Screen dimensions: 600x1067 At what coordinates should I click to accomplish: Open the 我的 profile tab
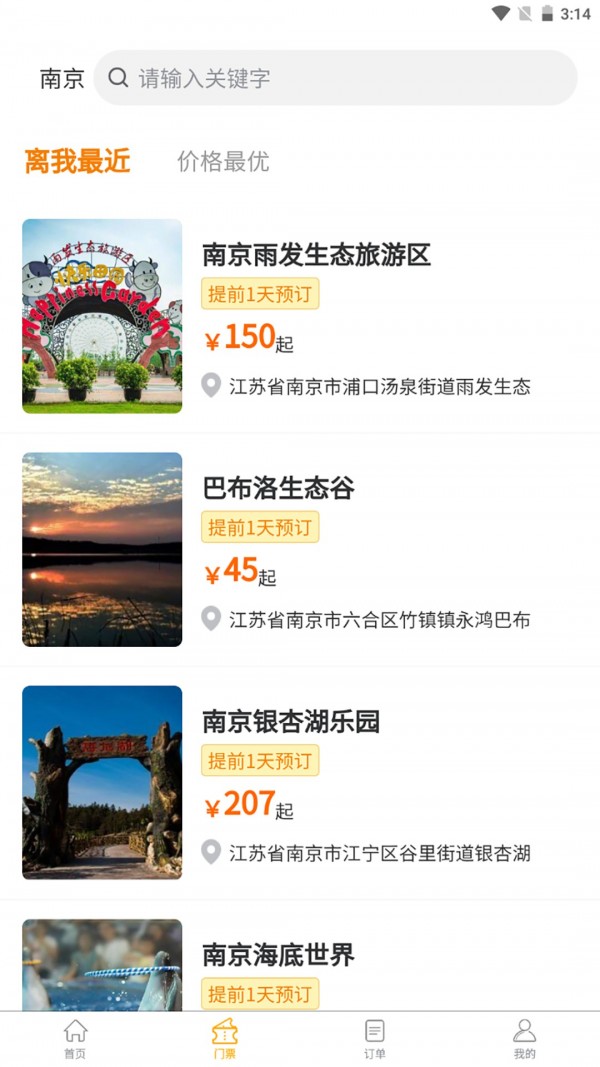coord(524,1038)
